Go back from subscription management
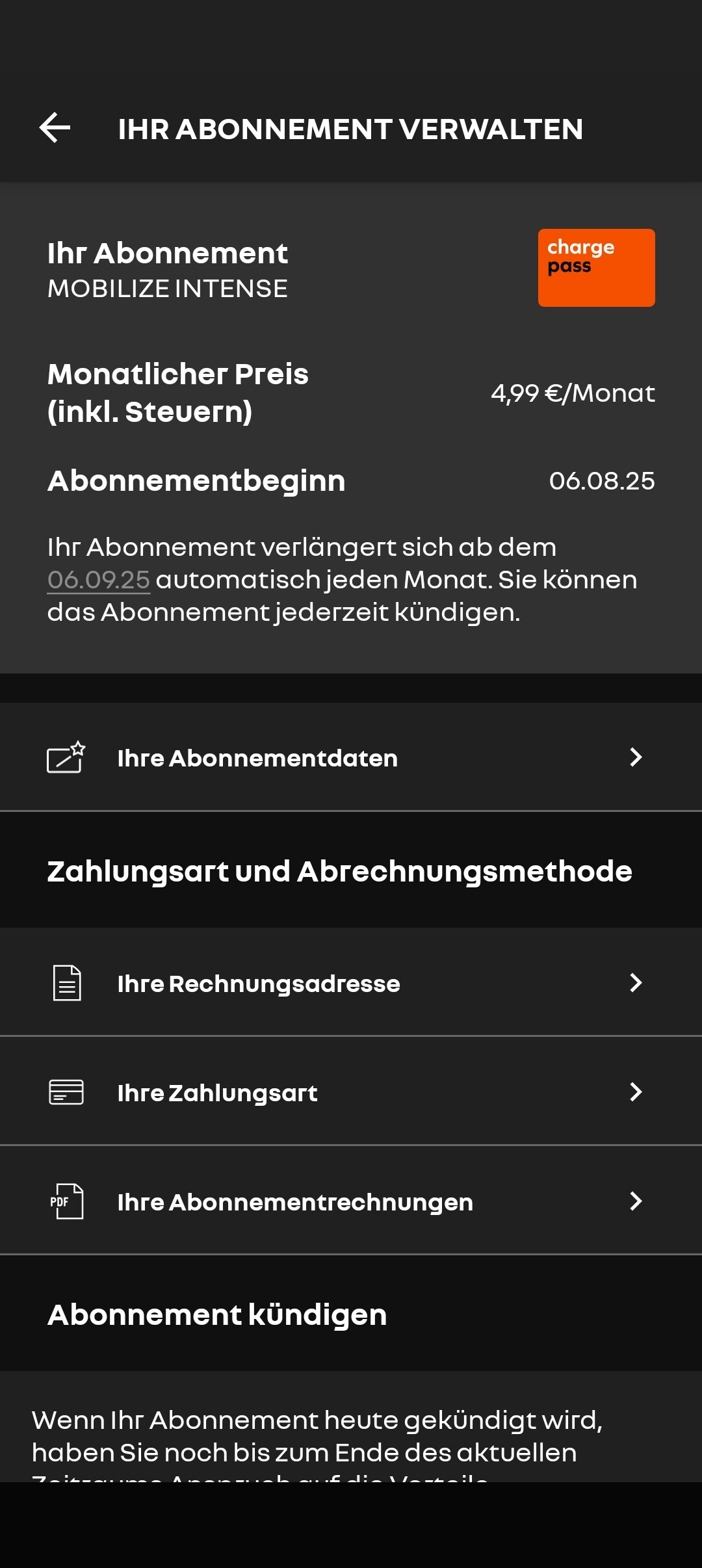 pyautogui.click(x=55, y=127)
